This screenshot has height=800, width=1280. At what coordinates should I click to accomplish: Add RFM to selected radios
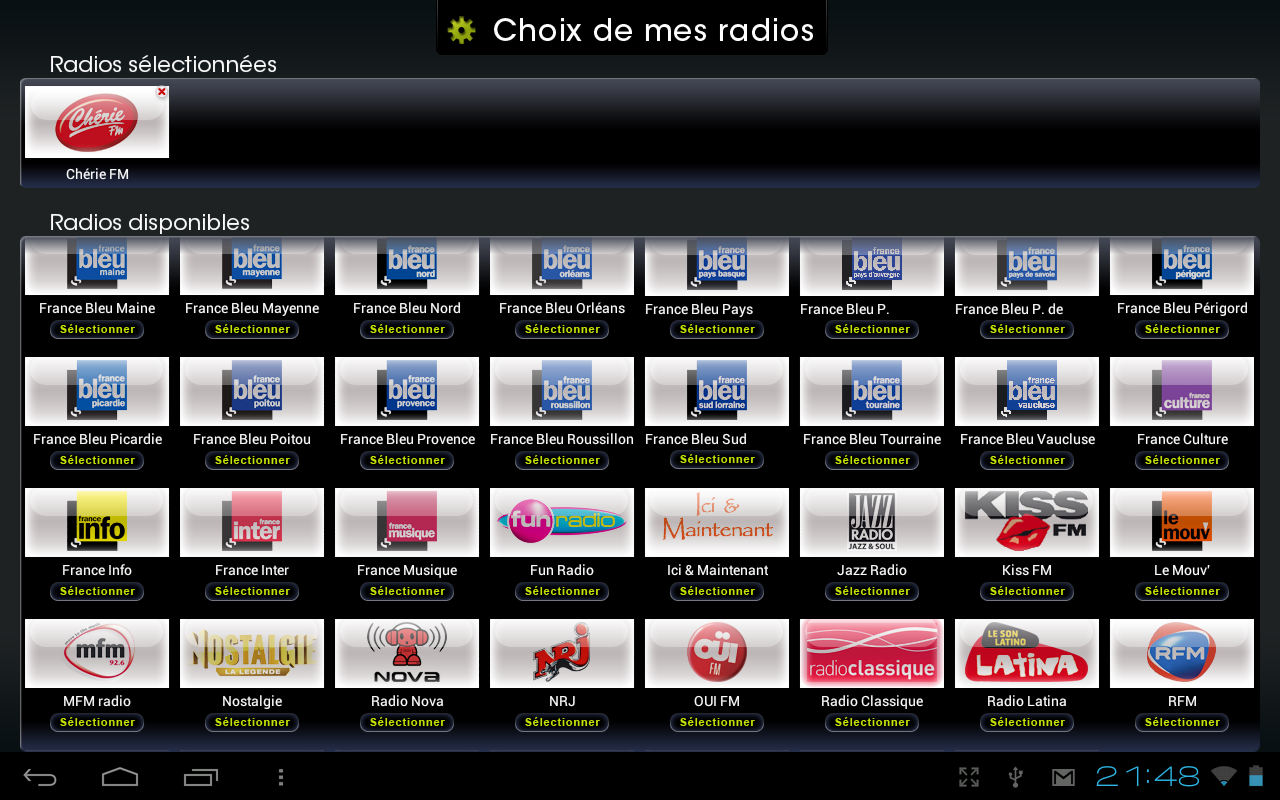(x=1182, y=722)
